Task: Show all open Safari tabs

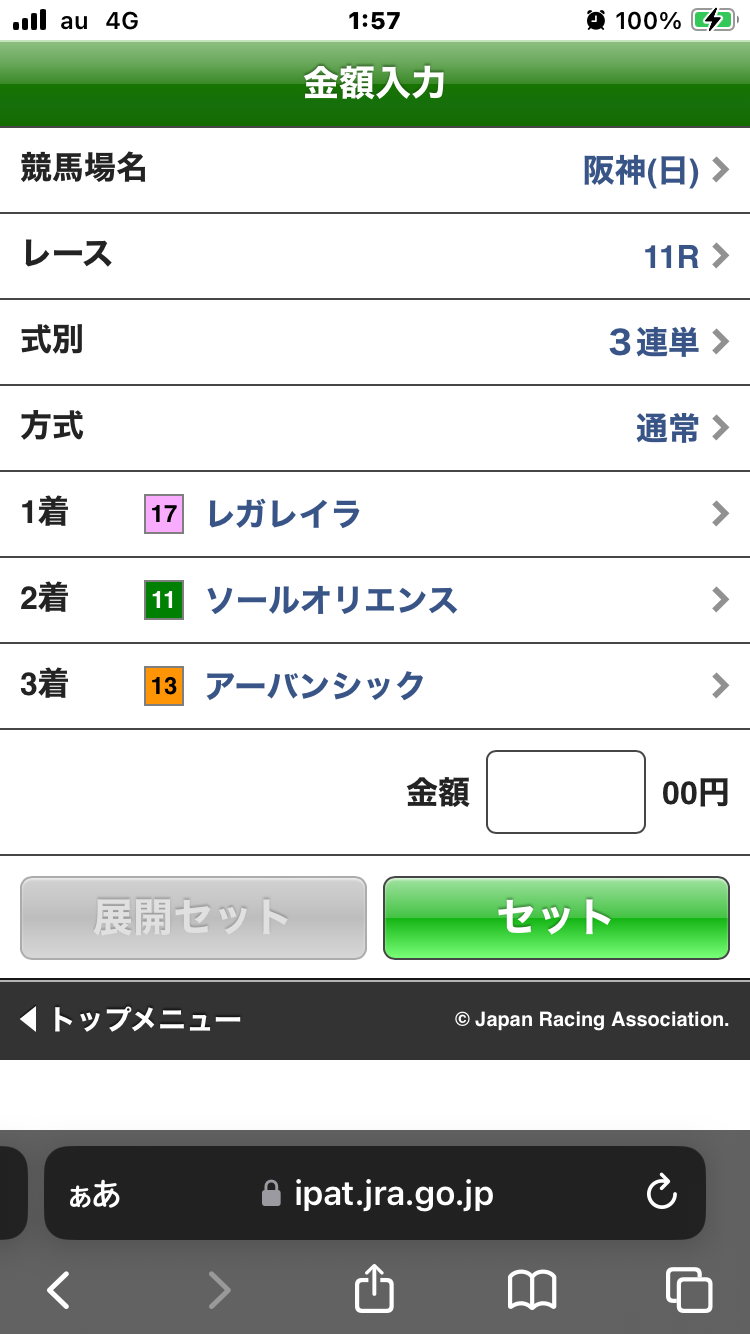Action: [x=688, y=1290]
